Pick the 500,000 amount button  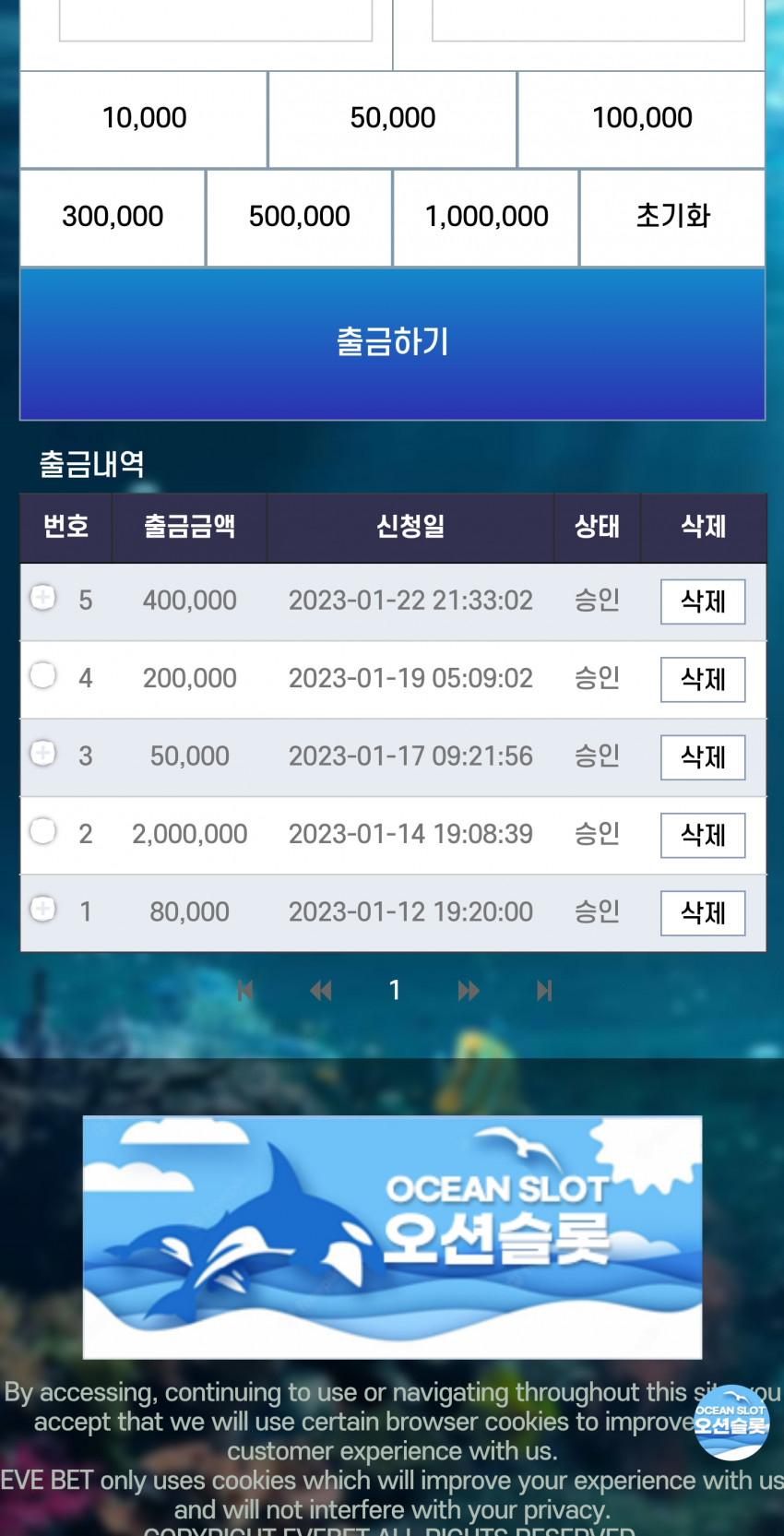click(299, 217)
